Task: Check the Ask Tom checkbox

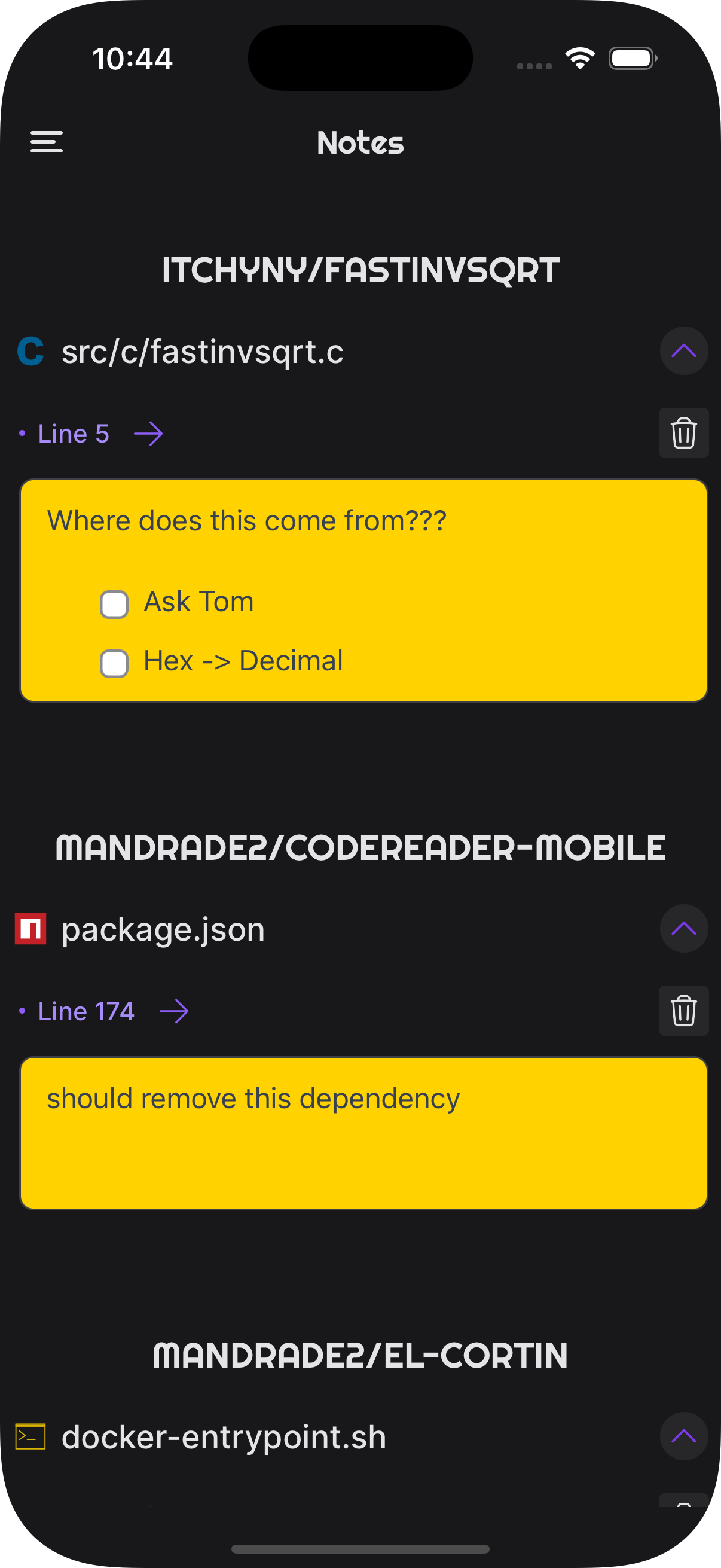Action: (x=114, y=604)
